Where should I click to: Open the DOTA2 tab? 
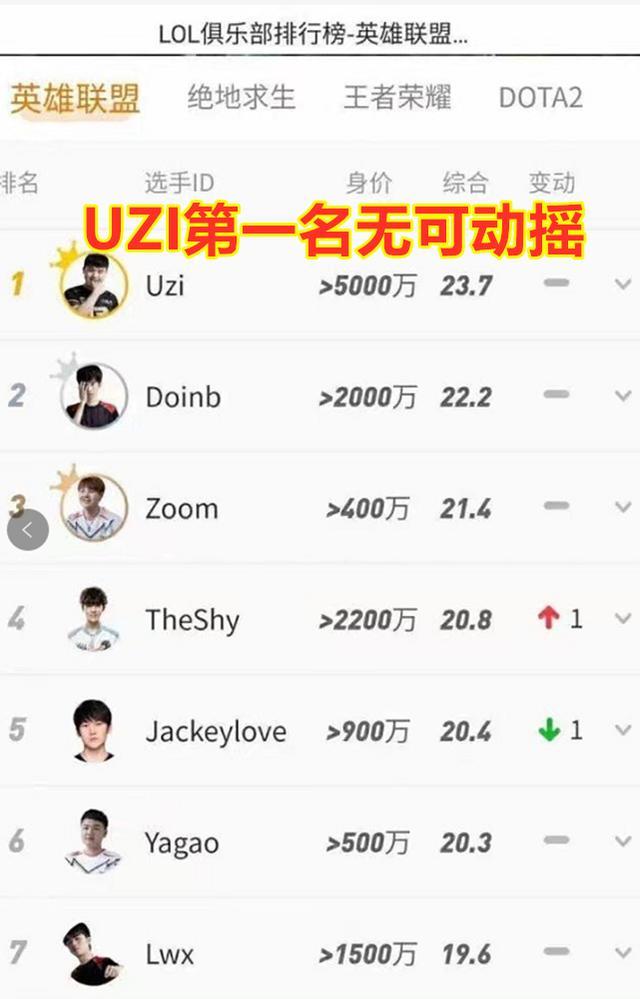point(540,98)
